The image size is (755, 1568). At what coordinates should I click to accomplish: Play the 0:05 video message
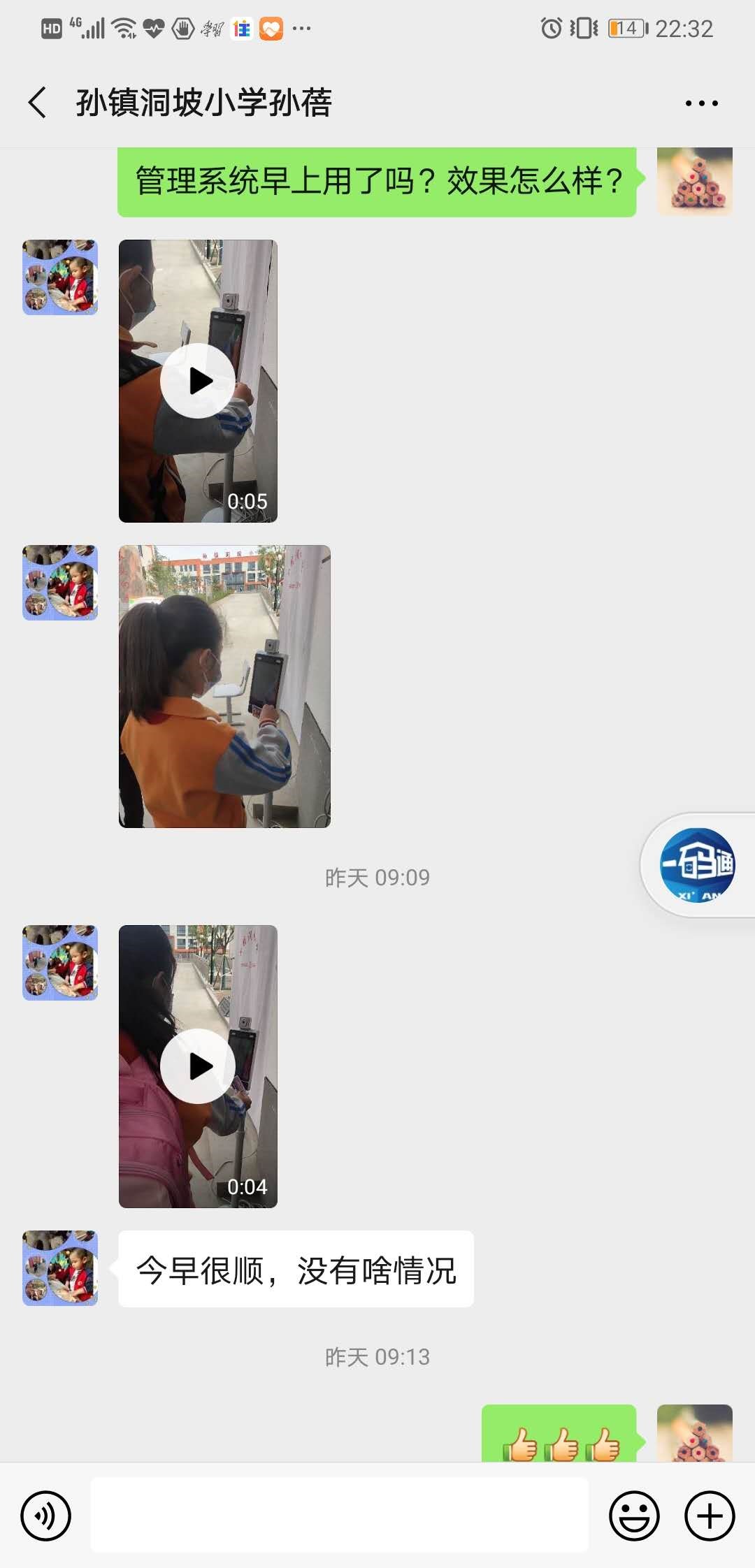pyautogui.click(x=198, y=381)
